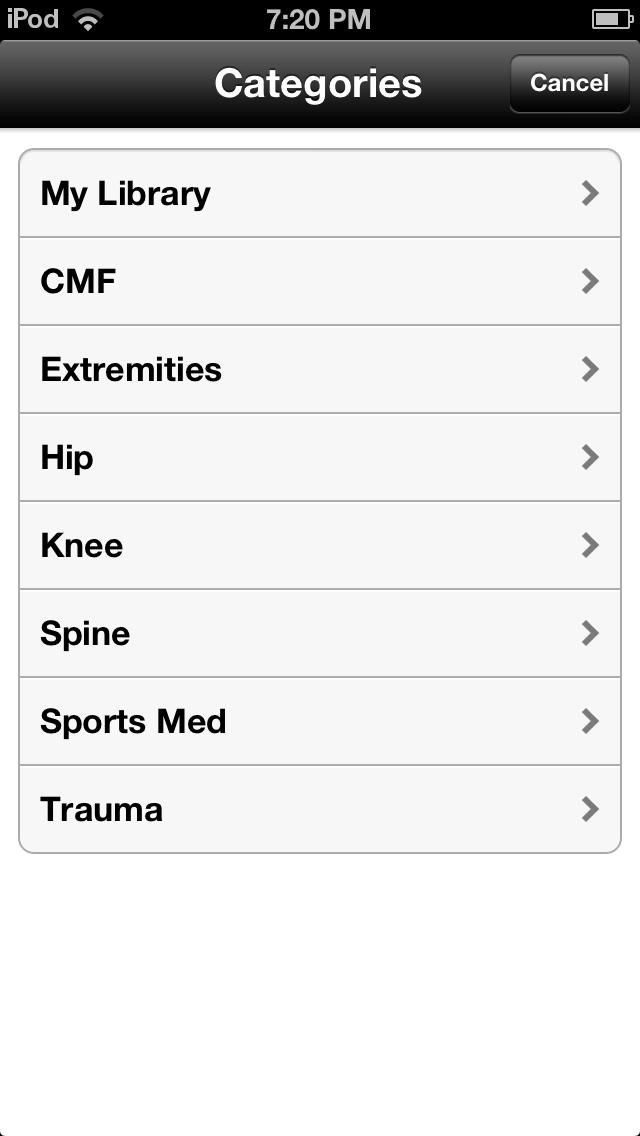Choose the Hip category

point(320,457)
